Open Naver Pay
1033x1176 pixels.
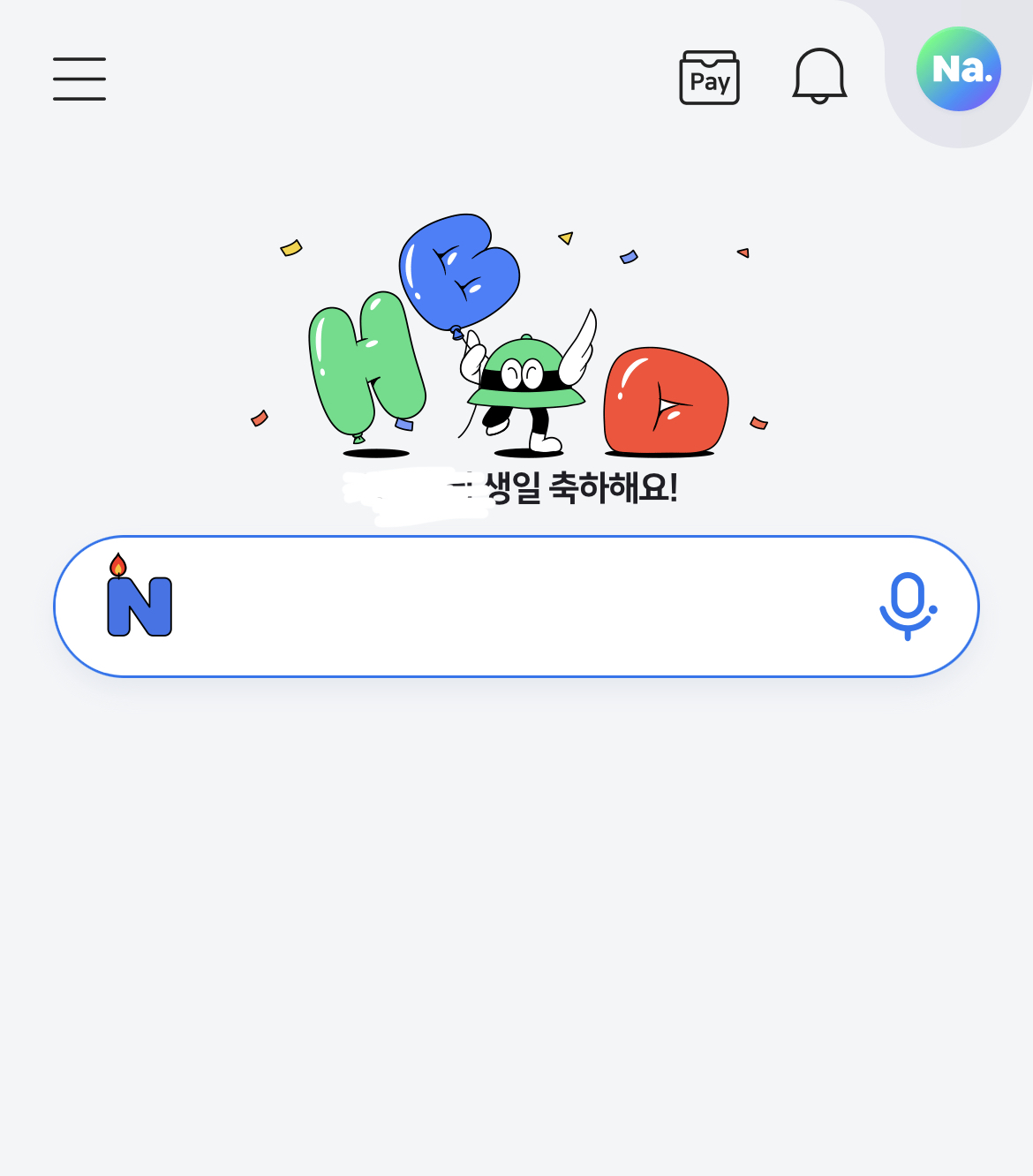709,79
